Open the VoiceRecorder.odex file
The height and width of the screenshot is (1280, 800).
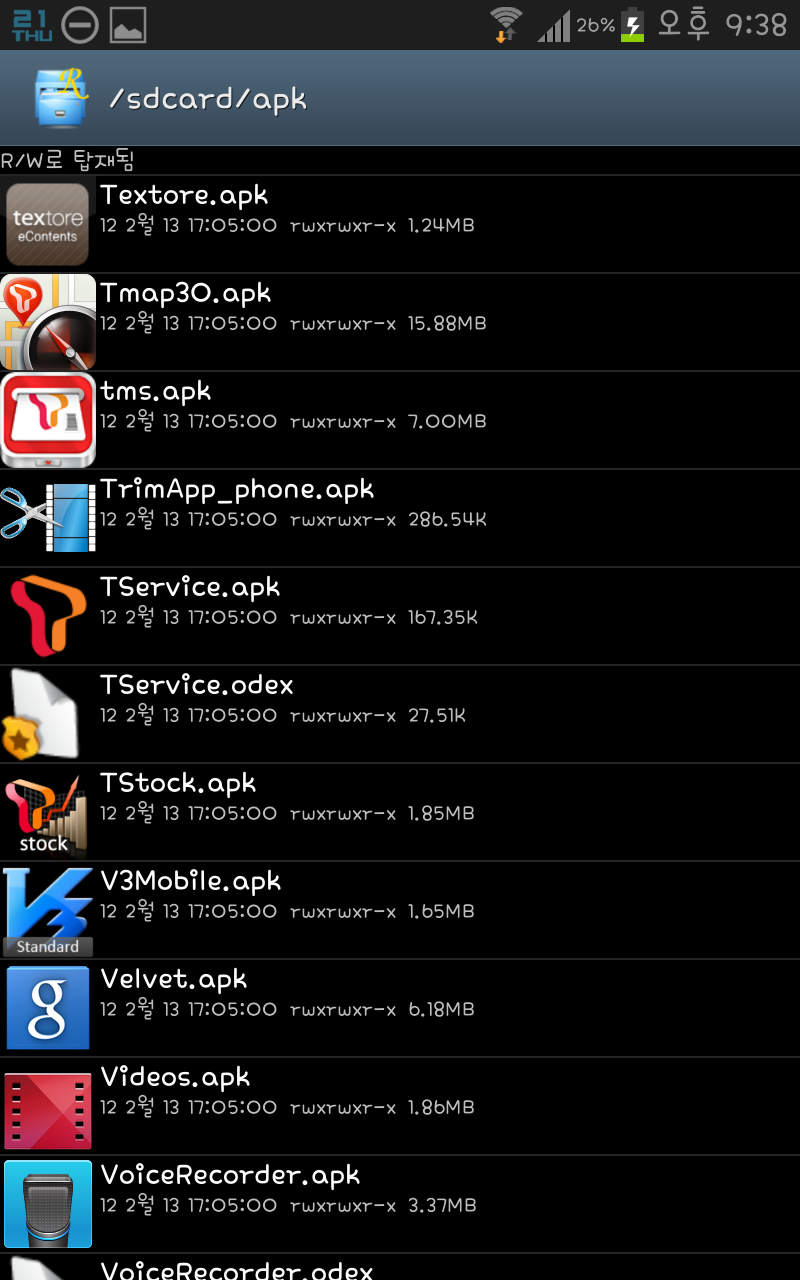tap(400, 1268)
